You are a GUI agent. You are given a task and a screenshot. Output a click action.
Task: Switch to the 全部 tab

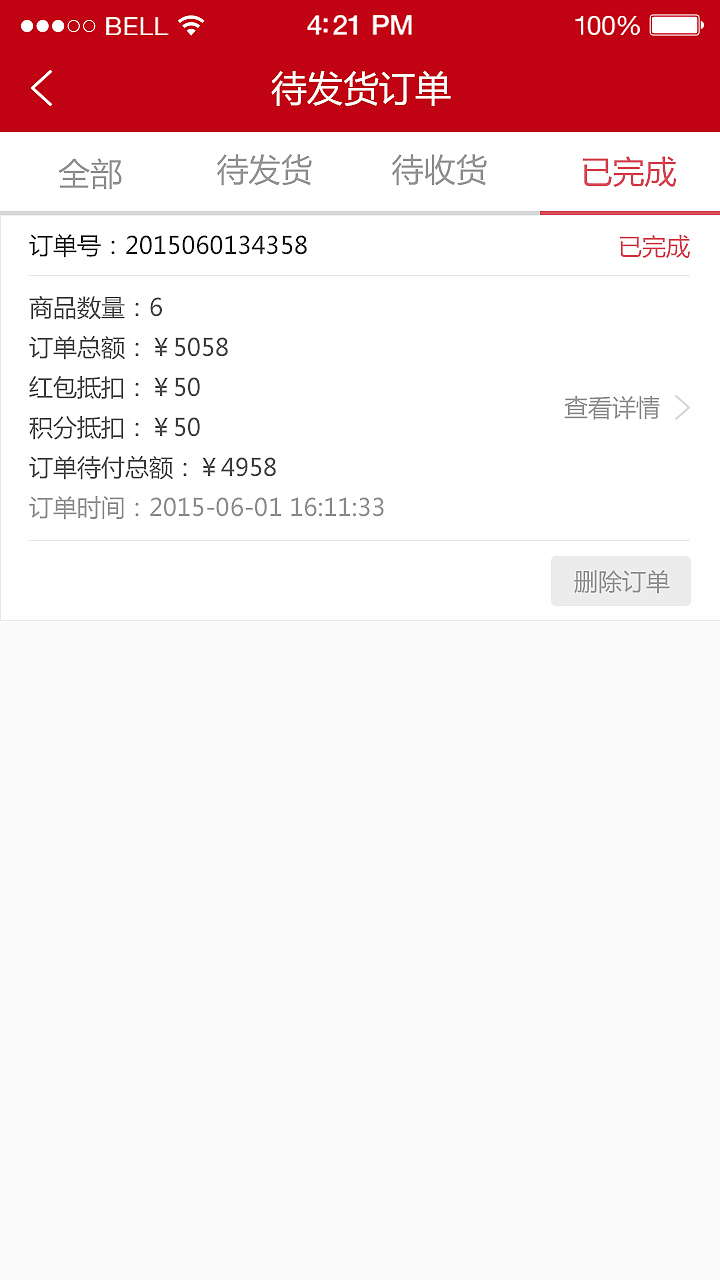[x=90, y=172]
